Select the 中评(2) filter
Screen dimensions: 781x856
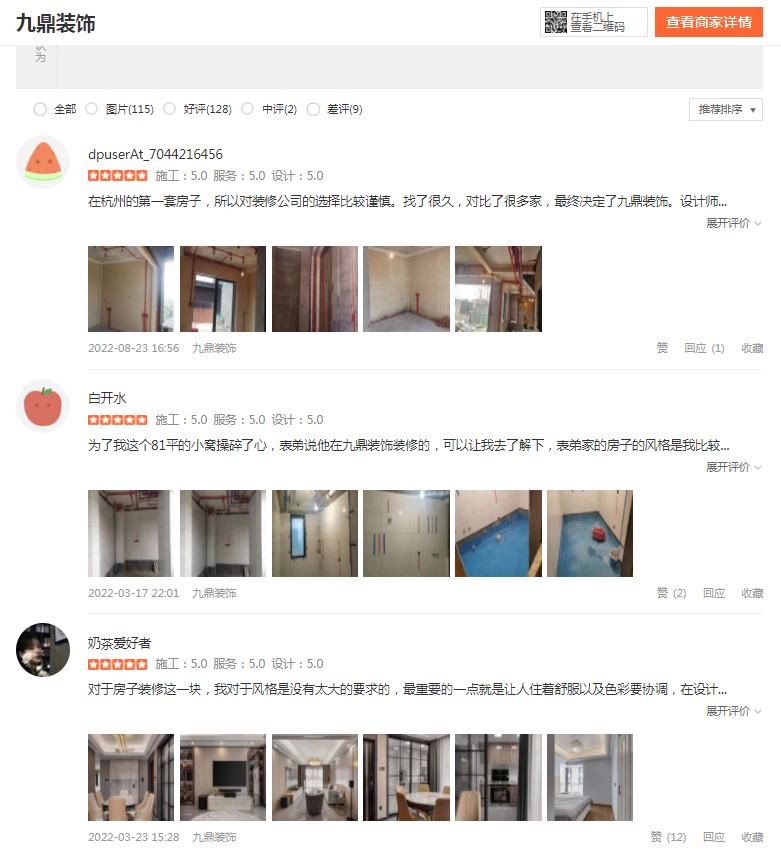point(249,109)
